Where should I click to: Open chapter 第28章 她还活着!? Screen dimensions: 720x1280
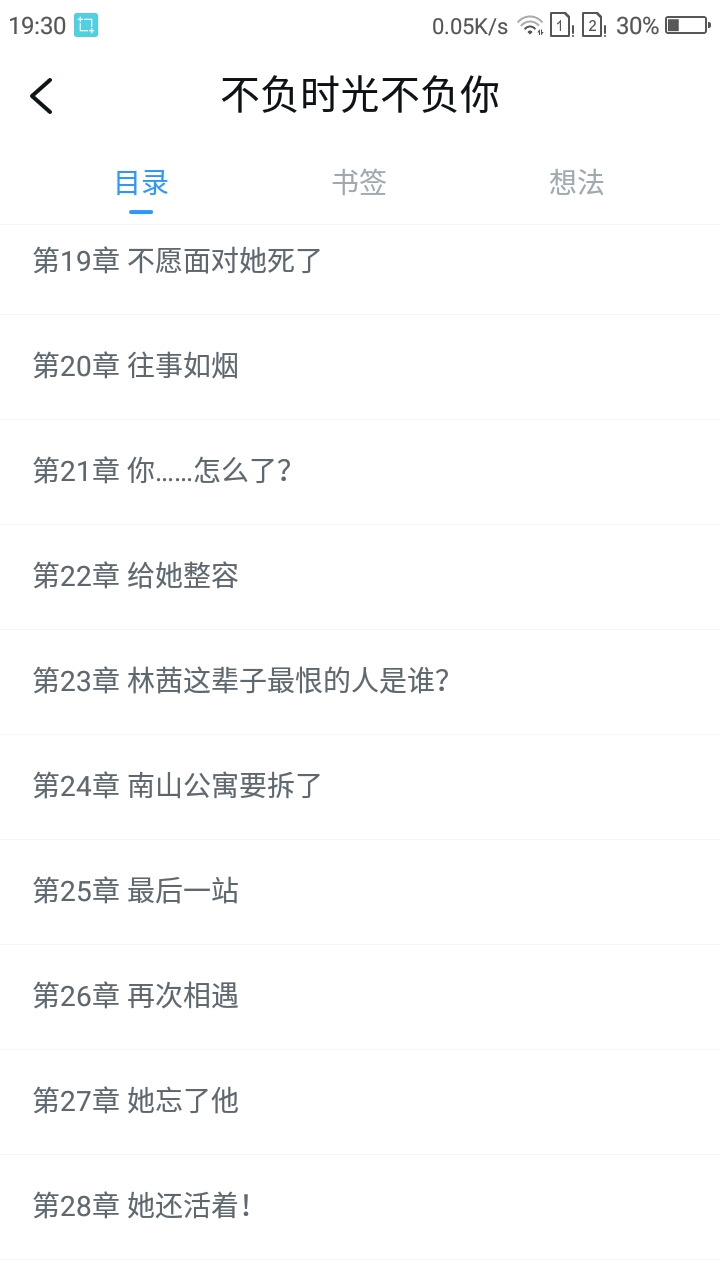360,1207
